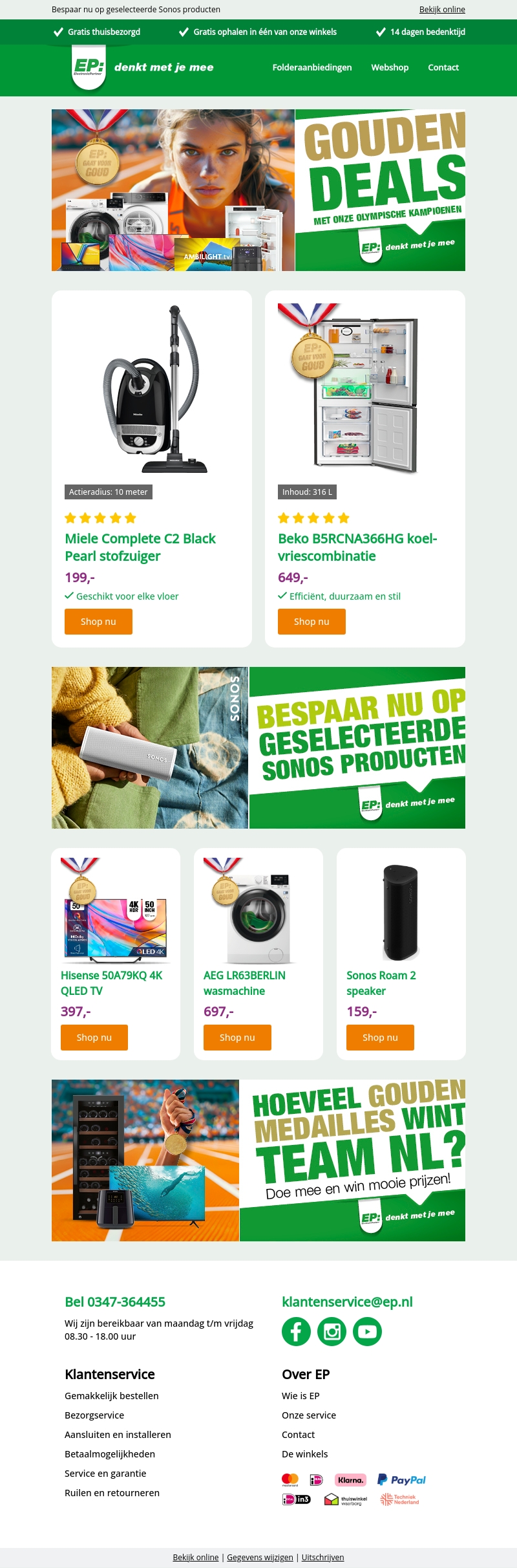Viewport: 517px width, 1568px height.
Task: Tap Uitschrijven in the footer
Action: (322, 1558)
